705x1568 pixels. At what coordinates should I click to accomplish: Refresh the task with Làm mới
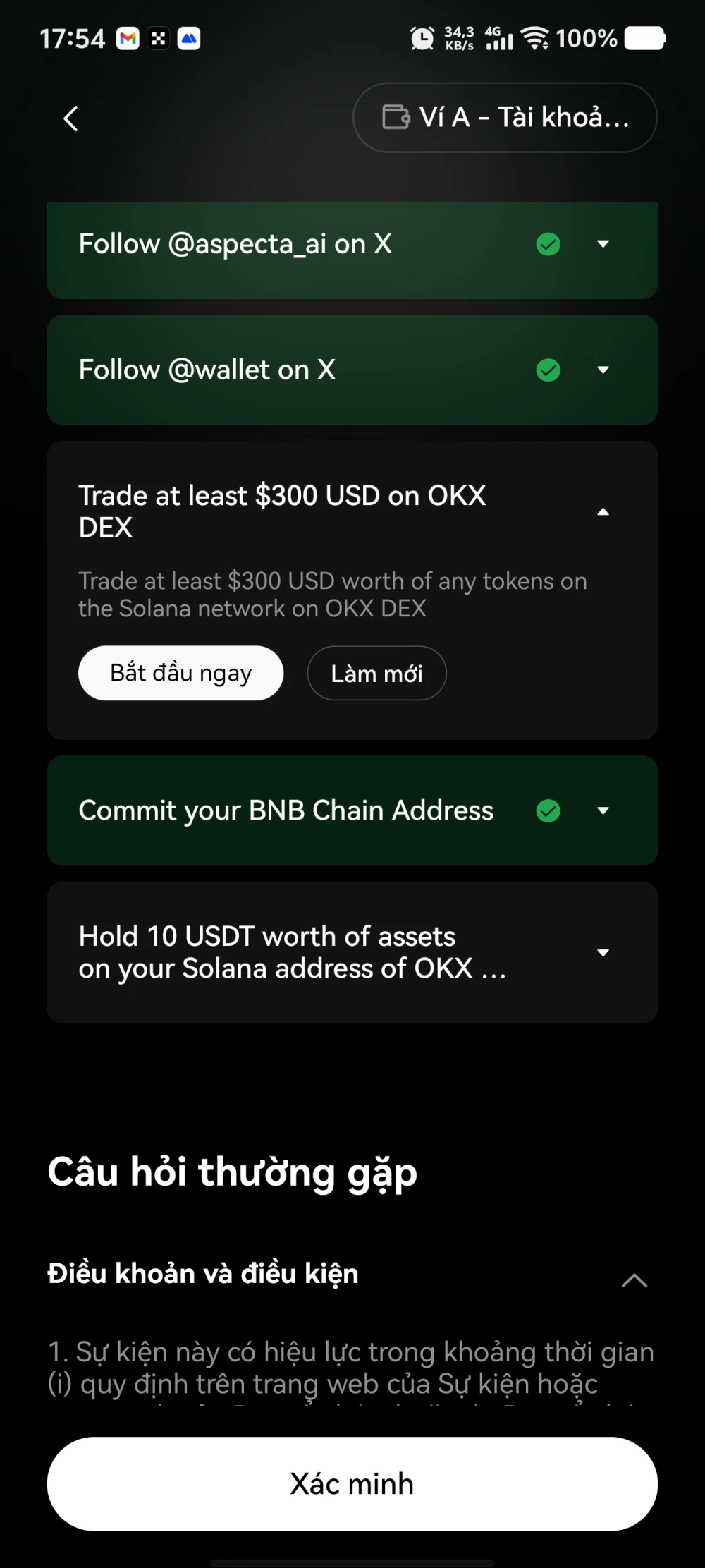tap(376, 674)
